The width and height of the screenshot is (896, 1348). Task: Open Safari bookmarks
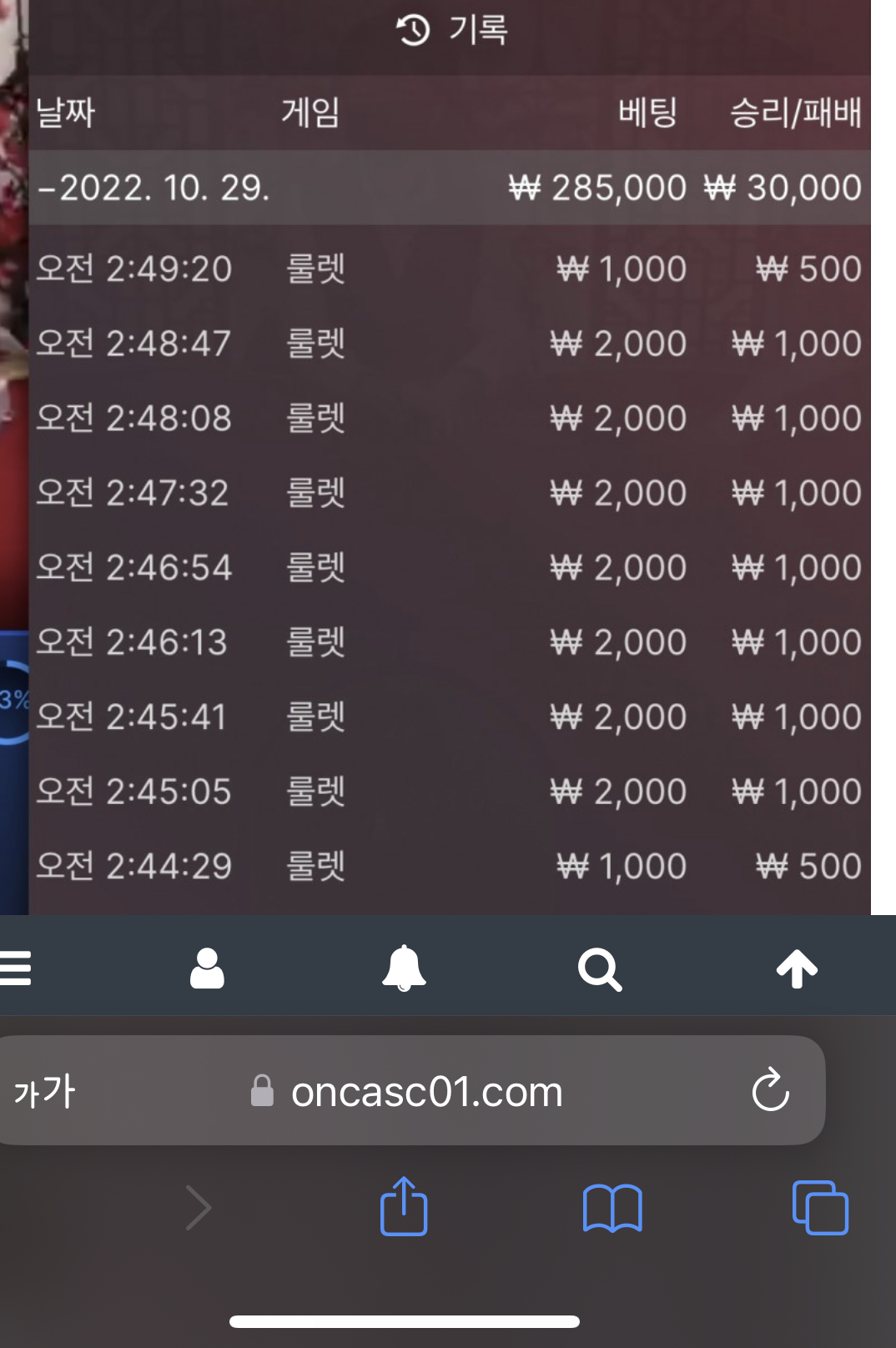tap(612, 1208)
